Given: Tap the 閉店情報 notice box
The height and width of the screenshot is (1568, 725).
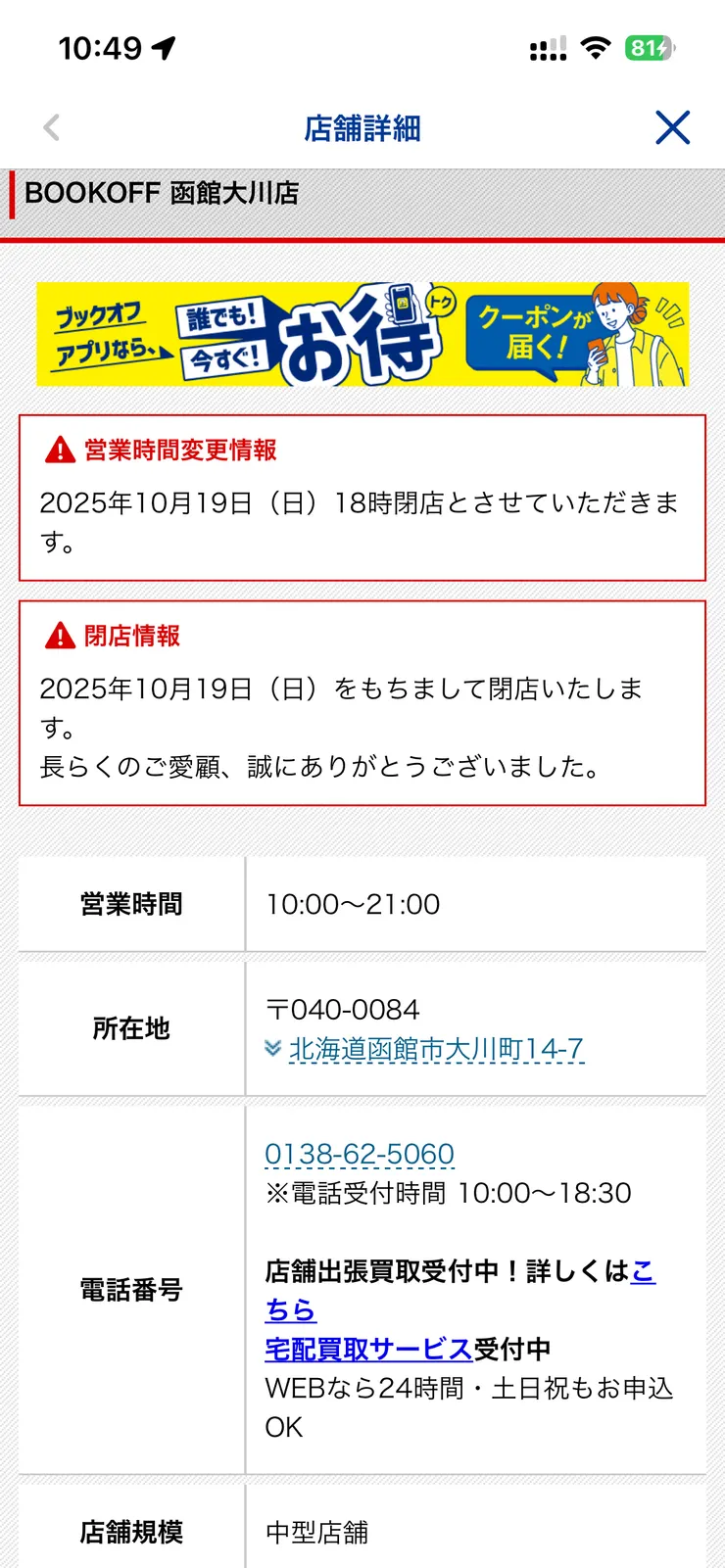Looking at the screenshot, I should coord(362,703).
